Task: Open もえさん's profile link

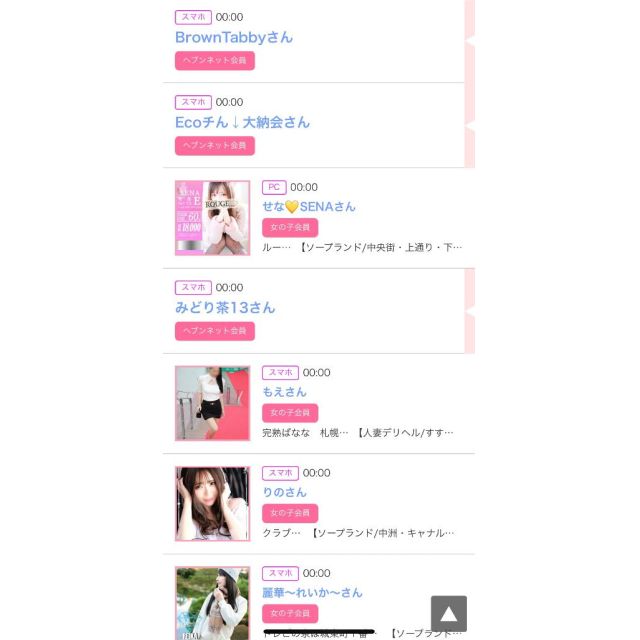Action: [284, 392]
